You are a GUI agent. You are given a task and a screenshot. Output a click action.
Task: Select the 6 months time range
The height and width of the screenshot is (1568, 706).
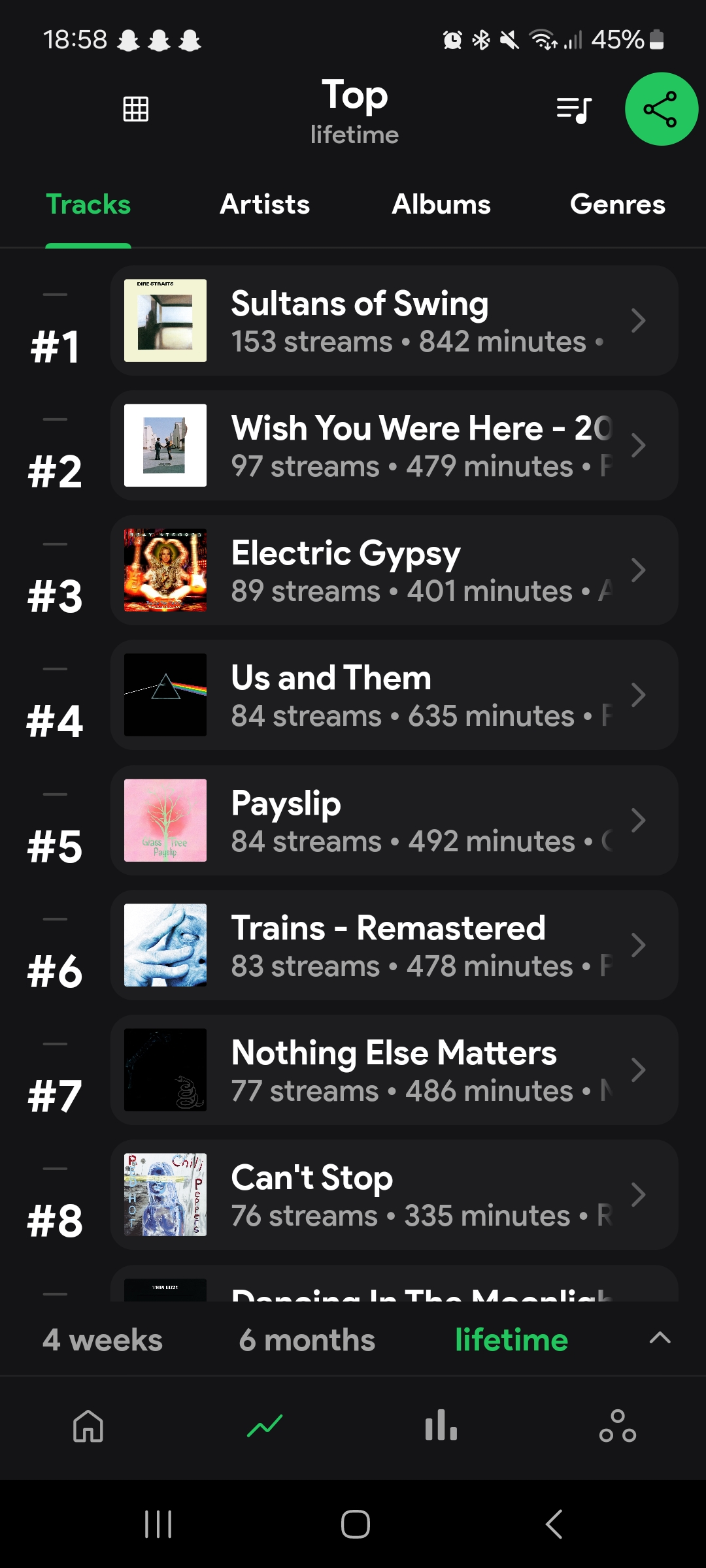tap(307, 1341)
